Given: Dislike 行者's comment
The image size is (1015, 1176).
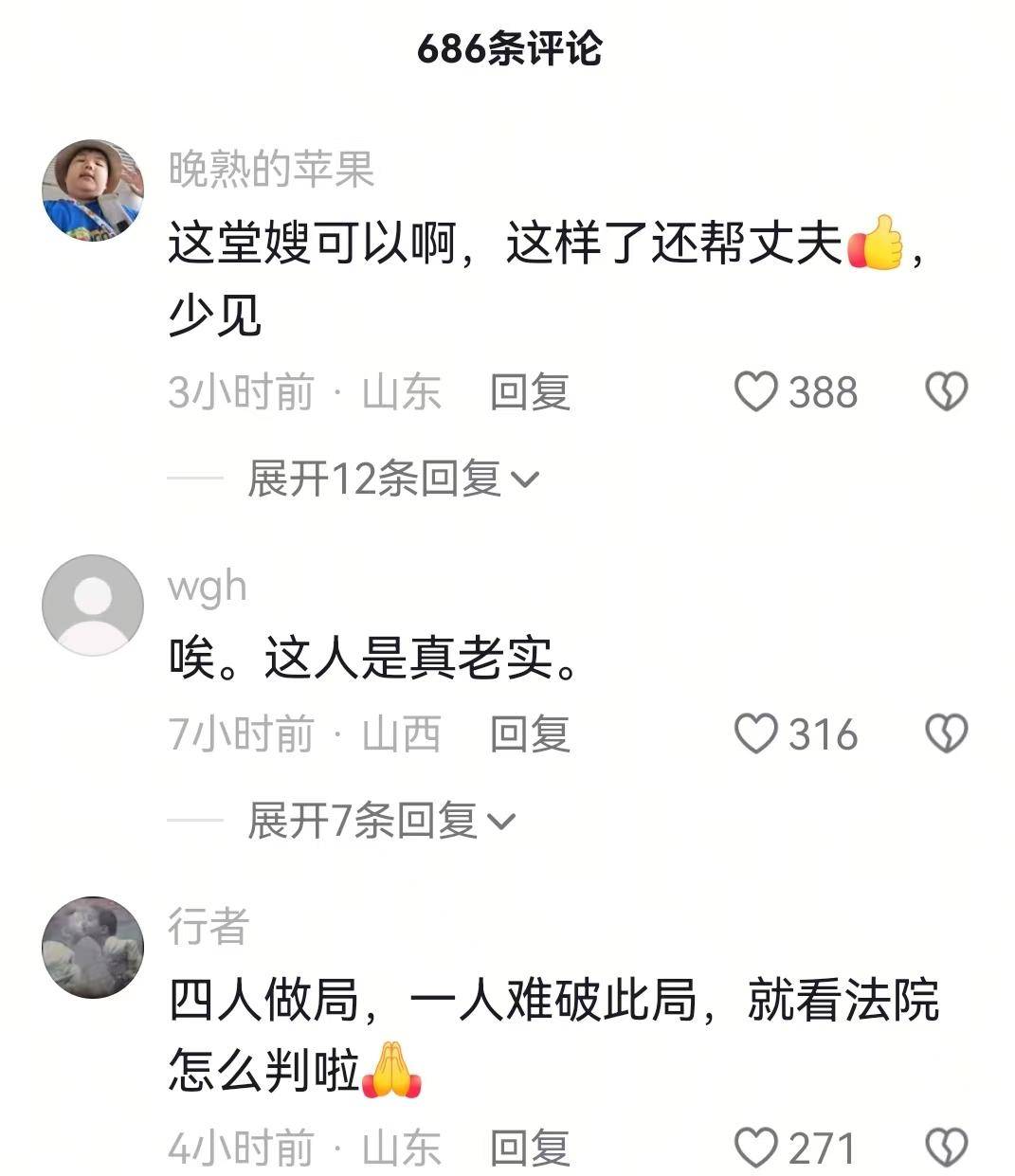Looking at the screenshot, I should click(x=946, y=1148).
